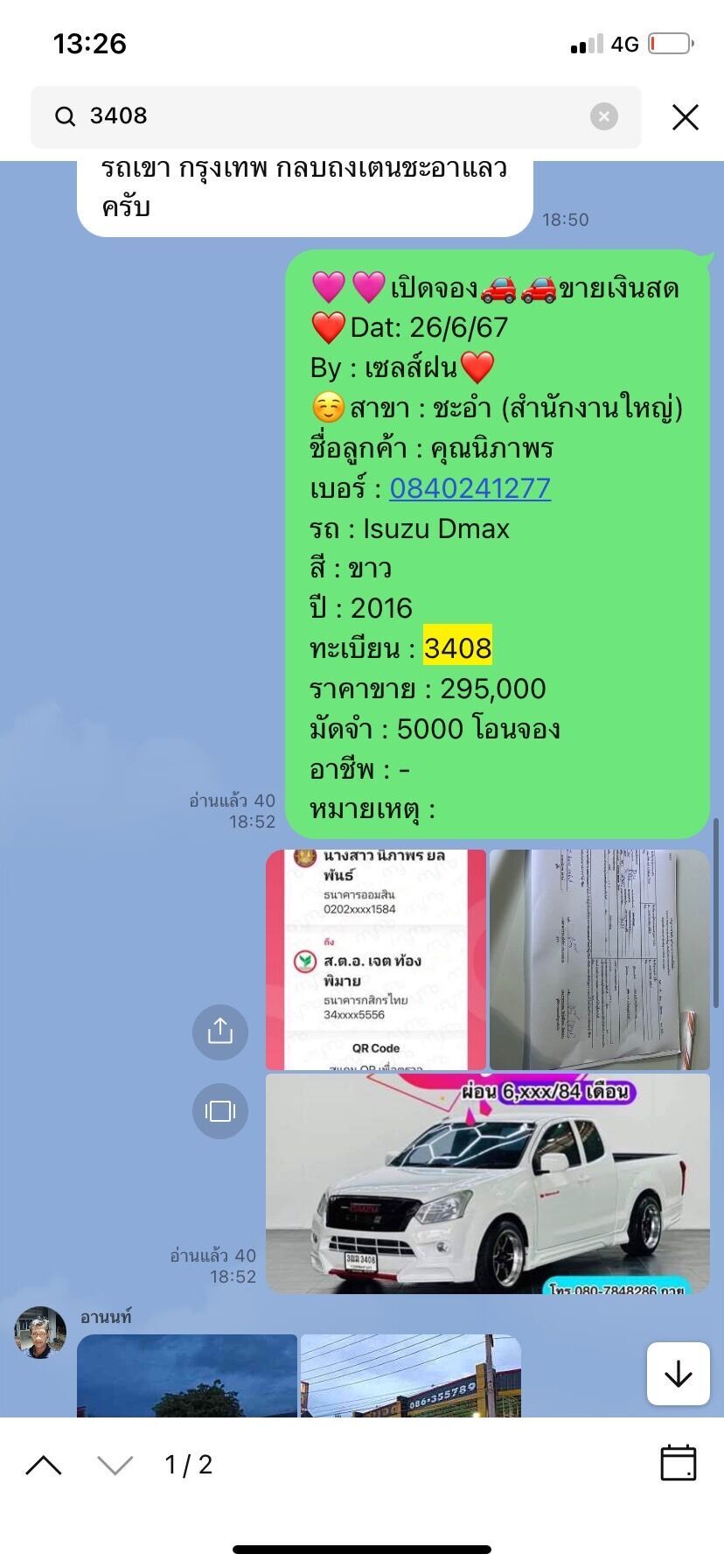Open the white Isuzu pickup photo
This screenshot has height=1568, width=724.
tap(488, 1183)
